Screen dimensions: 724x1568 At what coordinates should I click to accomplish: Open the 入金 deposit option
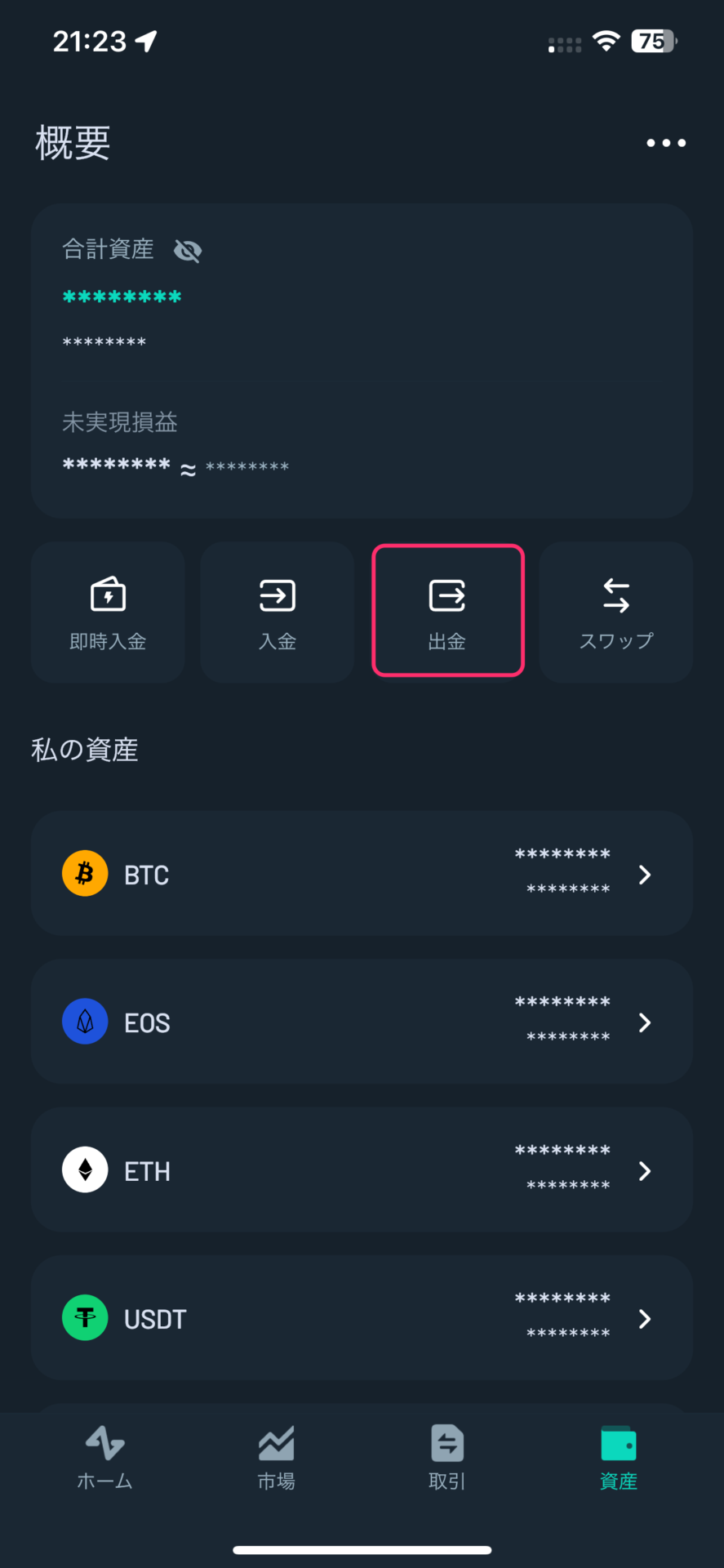pyautogui.click(x=278, y=612)
